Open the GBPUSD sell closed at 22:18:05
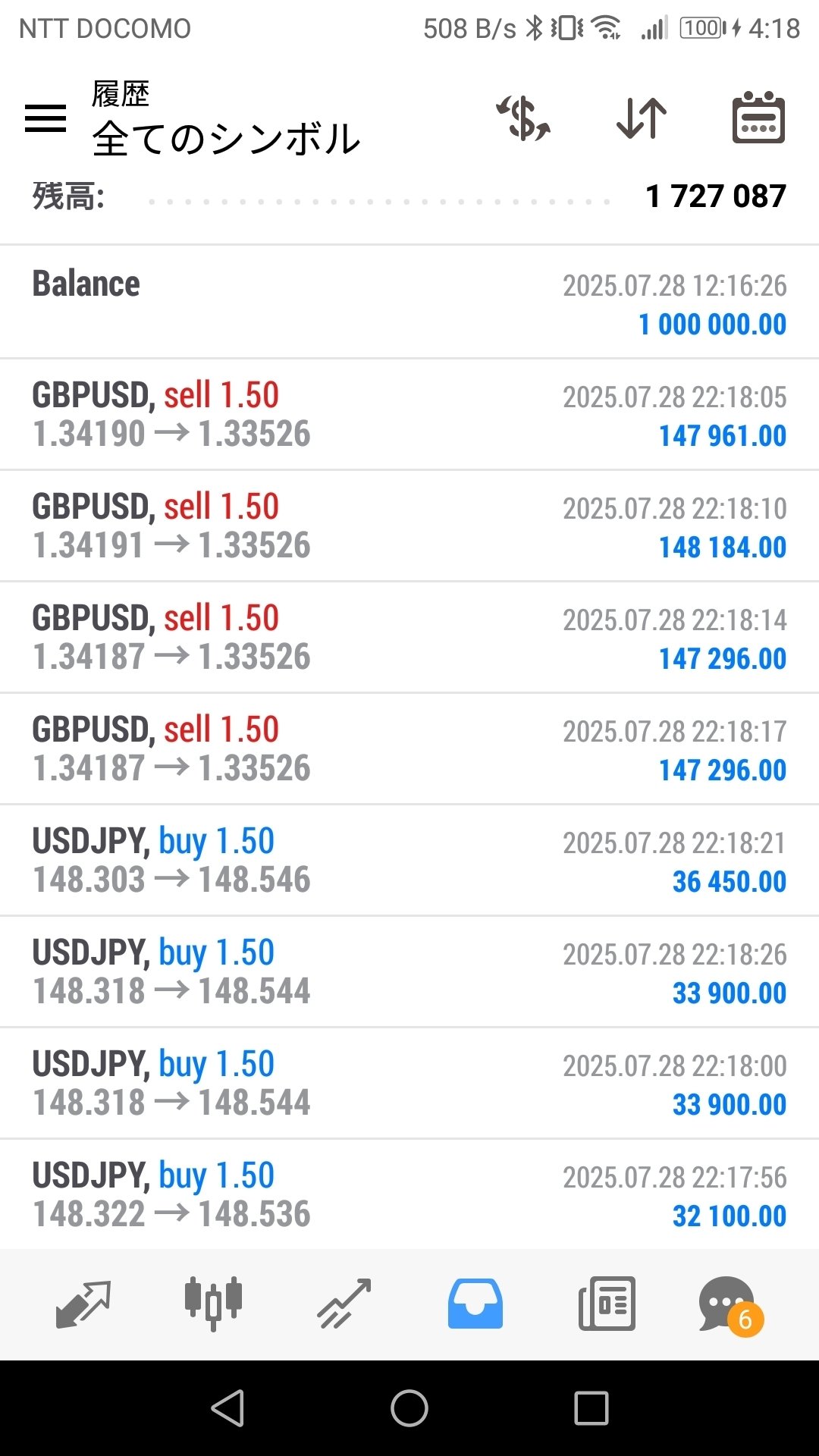Viewport: 819px width, 1456px height. [409, 415]
